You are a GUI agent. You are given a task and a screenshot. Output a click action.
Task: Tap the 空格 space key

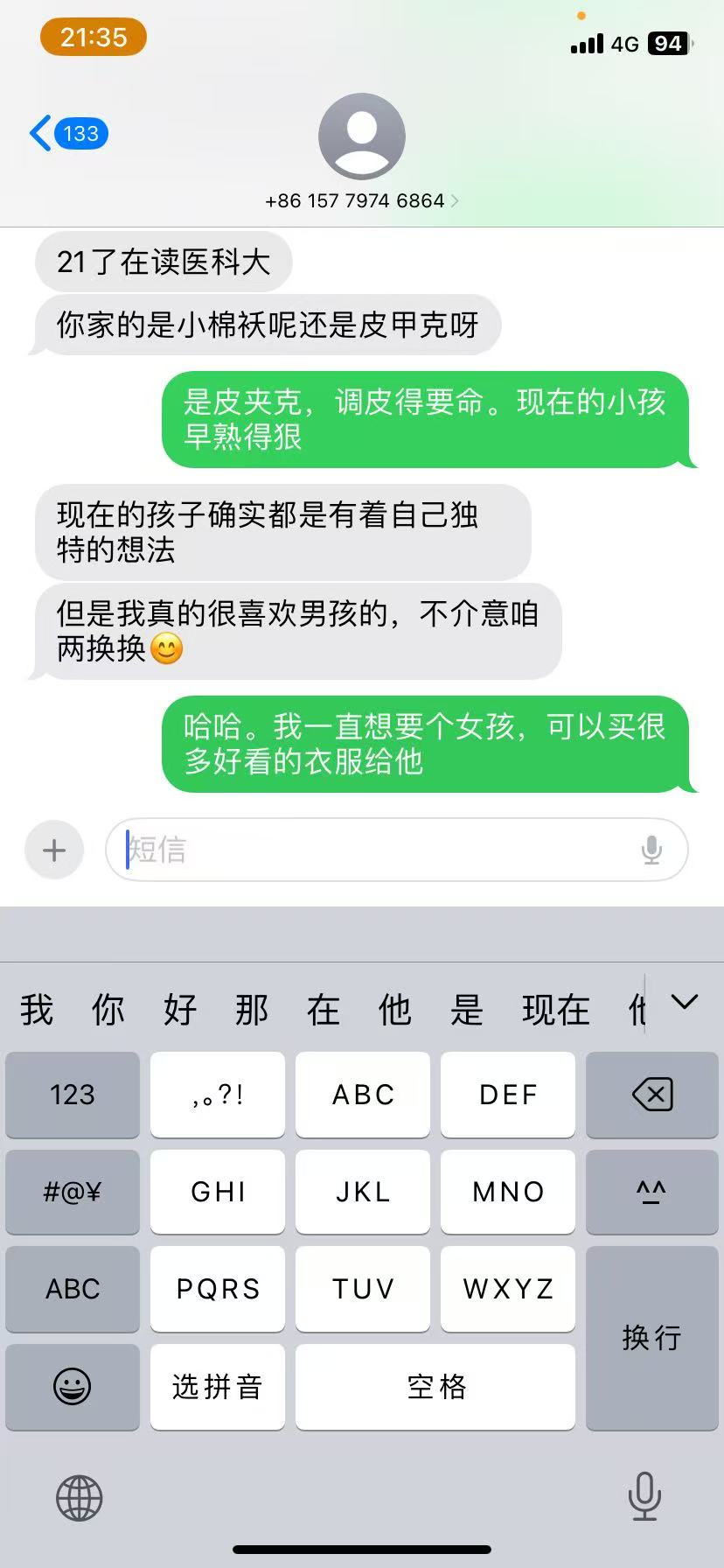435,1387
